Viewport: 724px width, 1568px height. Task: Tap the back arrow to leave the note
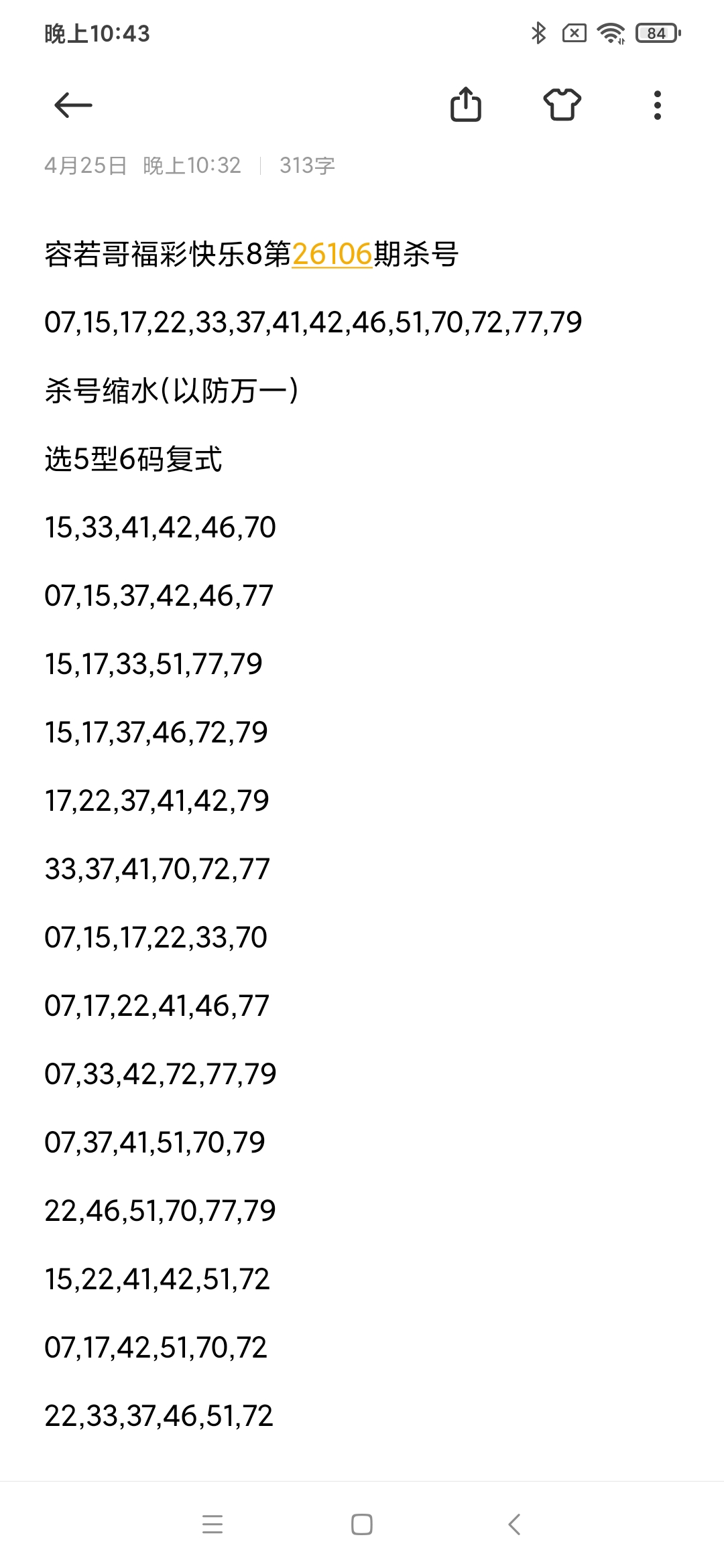tap(72, 105)
